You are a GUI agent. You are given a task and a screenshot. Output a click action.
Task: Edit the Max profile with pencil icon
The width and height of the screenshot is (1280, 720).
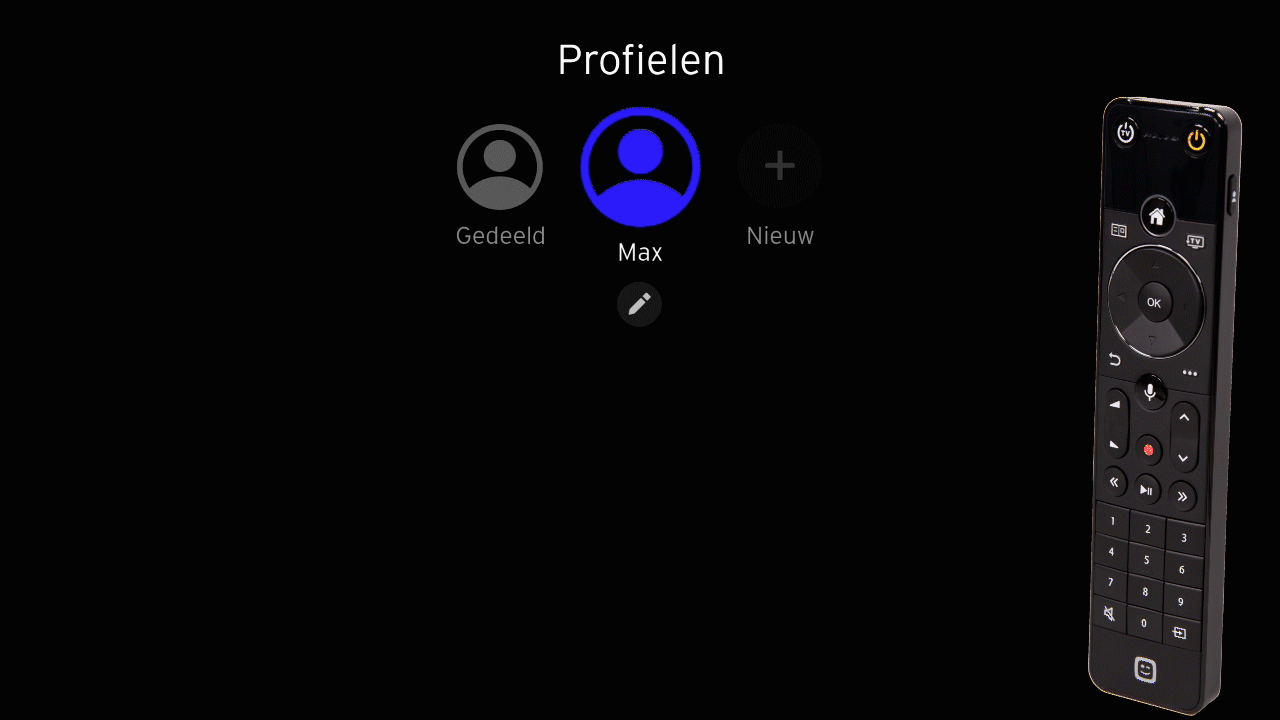[x=640, y=304]
